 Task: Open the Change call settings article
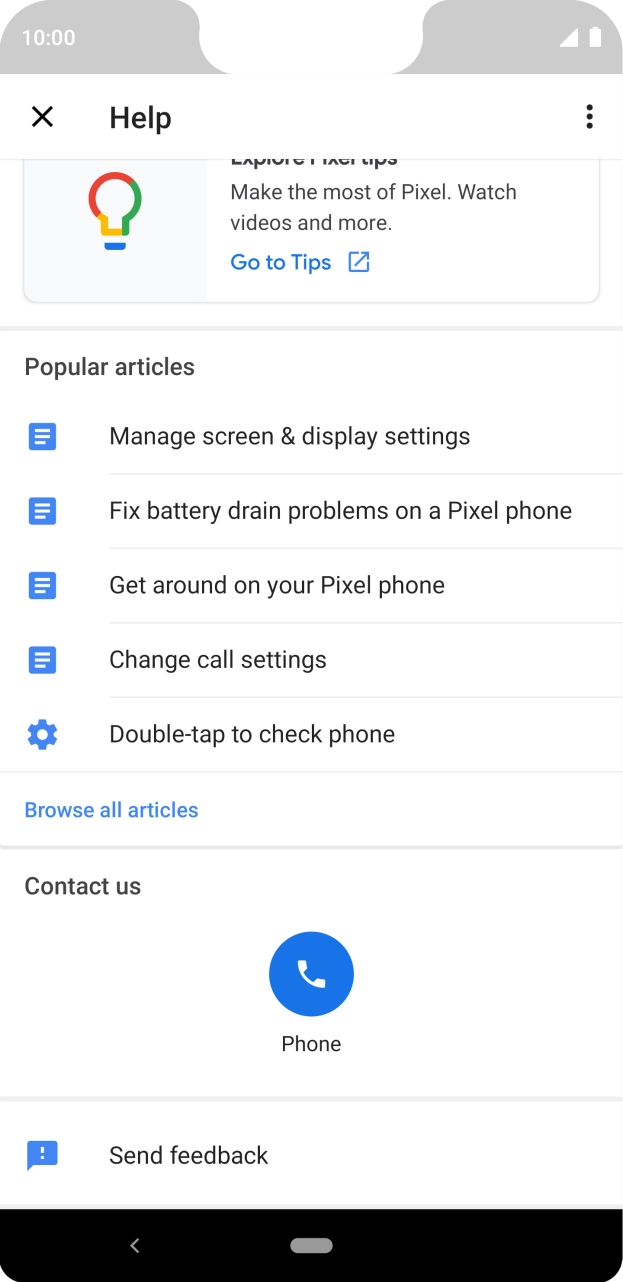311,660
